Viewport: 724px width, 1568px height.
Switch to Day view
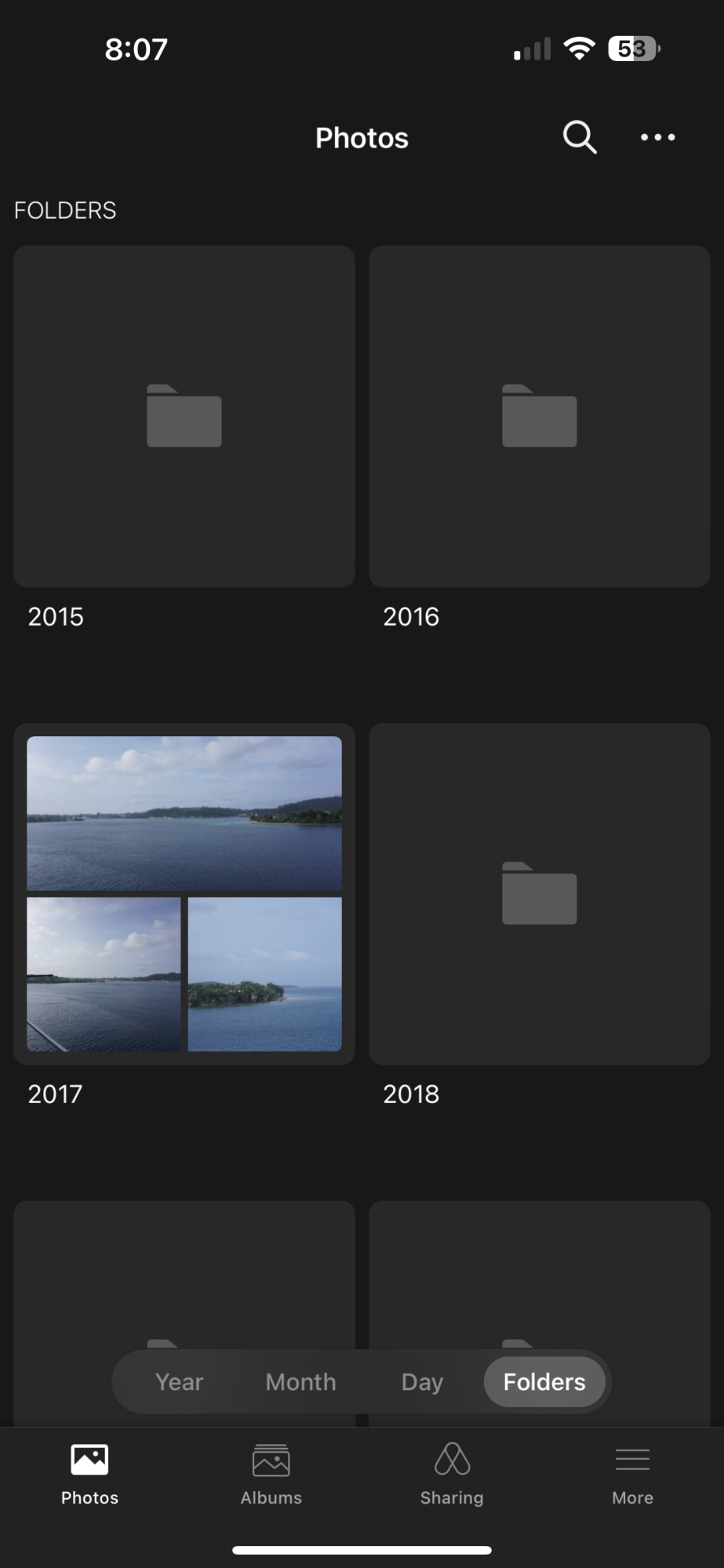422,1381
